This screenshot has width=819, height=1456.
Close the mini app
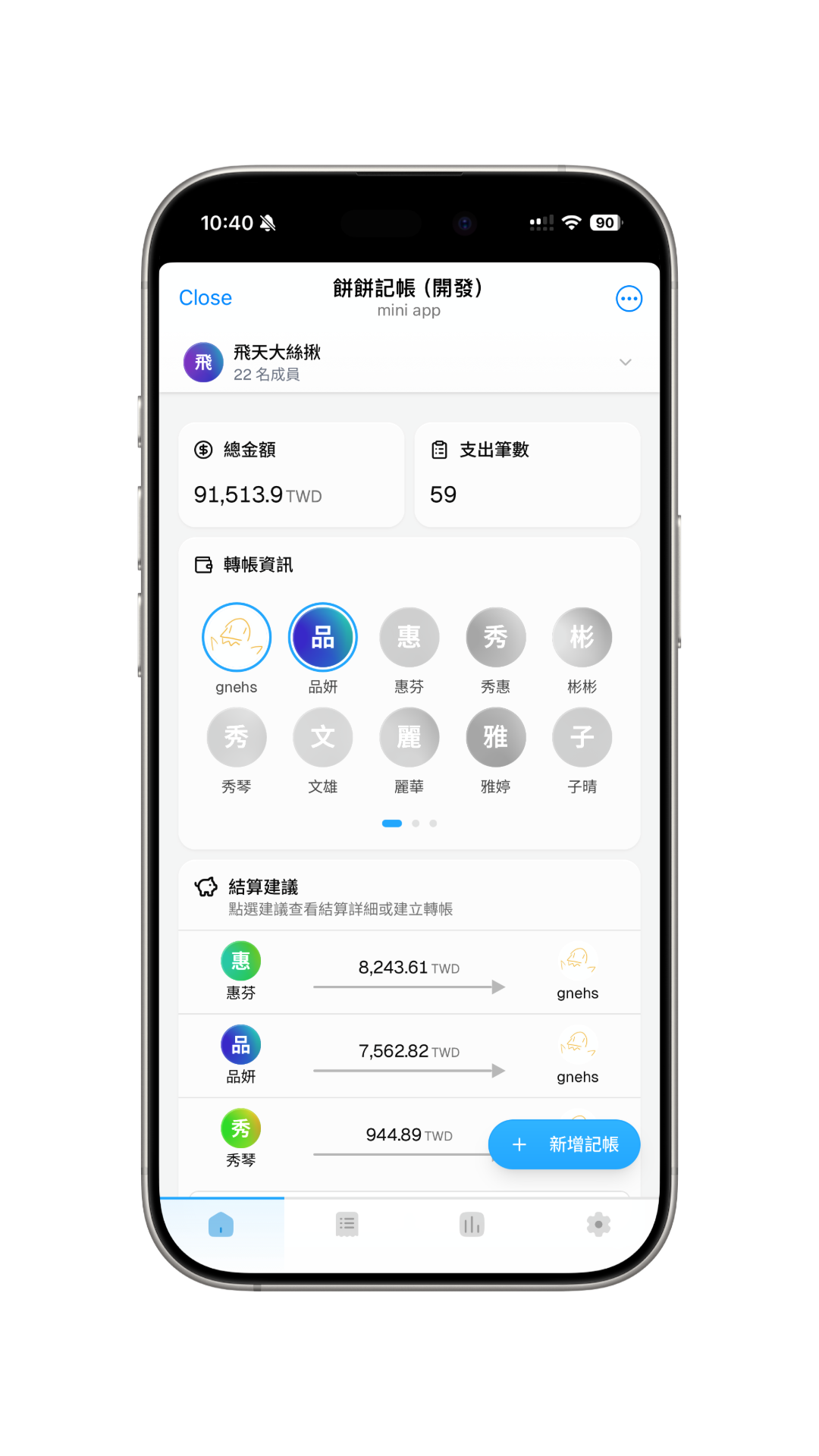pyautogui.click(x=206, y=298)
